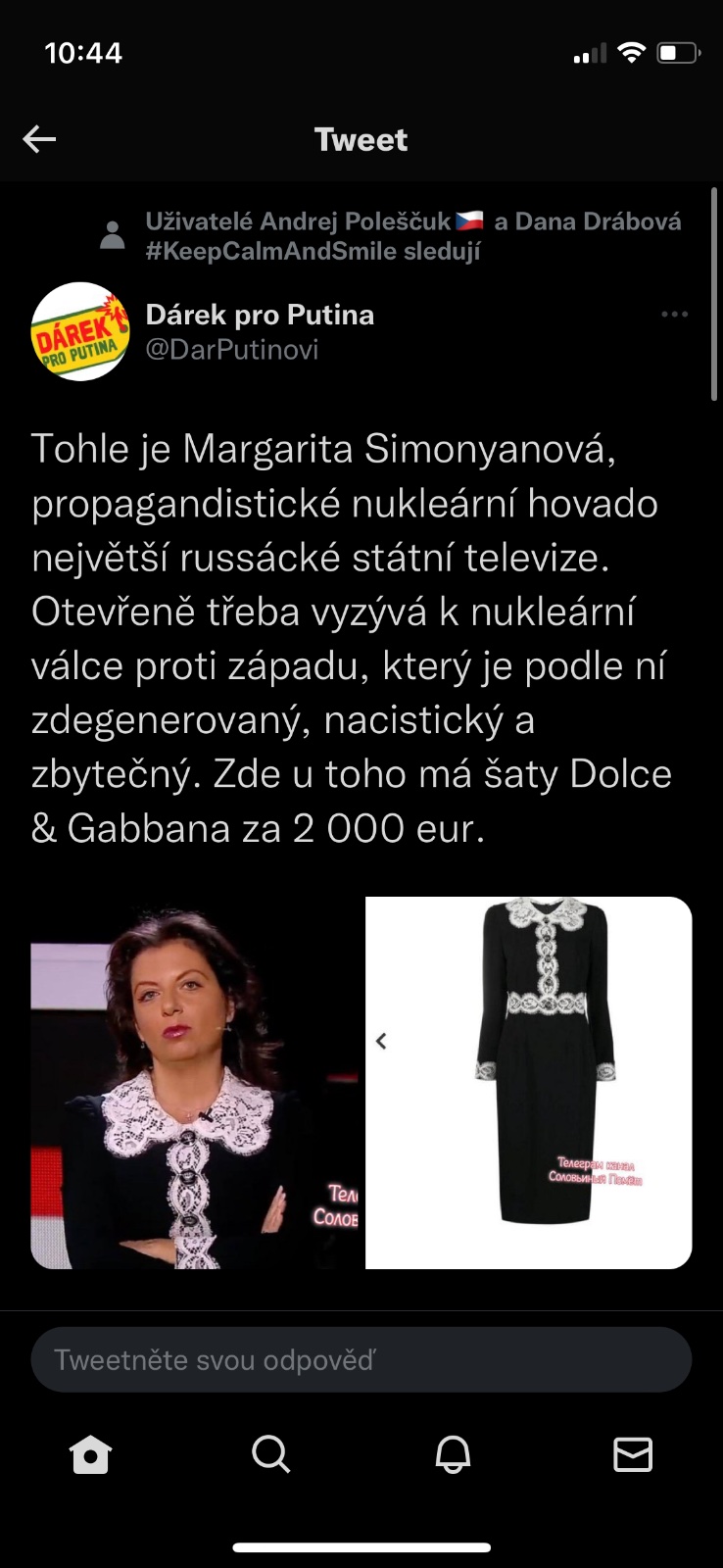723x1568 pixels.
Task: Go back from the Tweet screen
Action: [x=39, y=139]
